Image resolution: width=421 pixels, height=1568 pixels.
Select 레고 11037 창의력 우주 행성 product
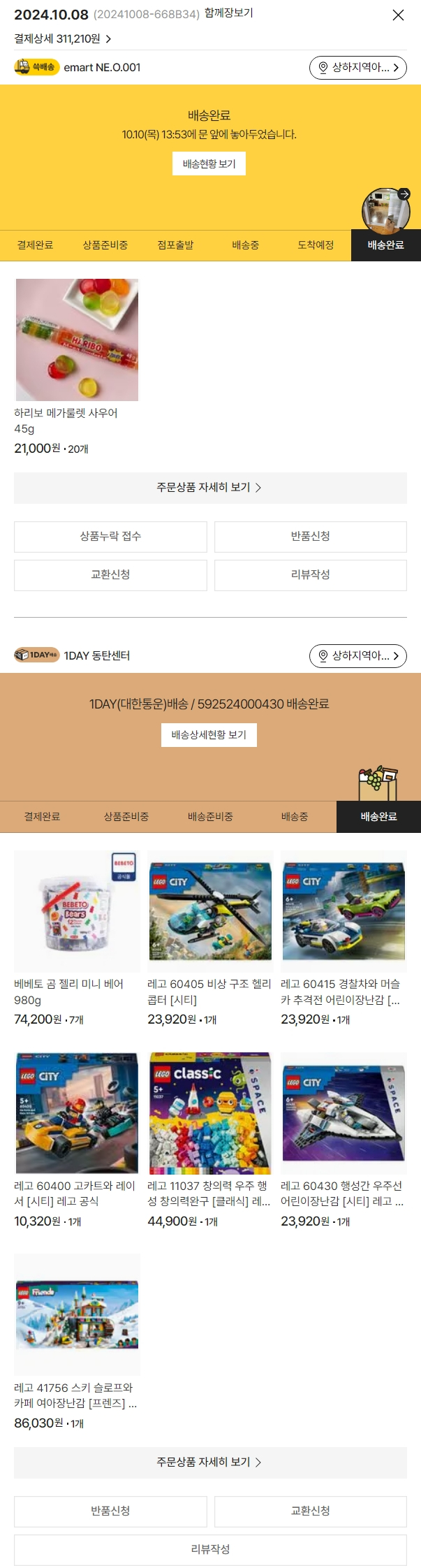click(x=210, y=1113)
